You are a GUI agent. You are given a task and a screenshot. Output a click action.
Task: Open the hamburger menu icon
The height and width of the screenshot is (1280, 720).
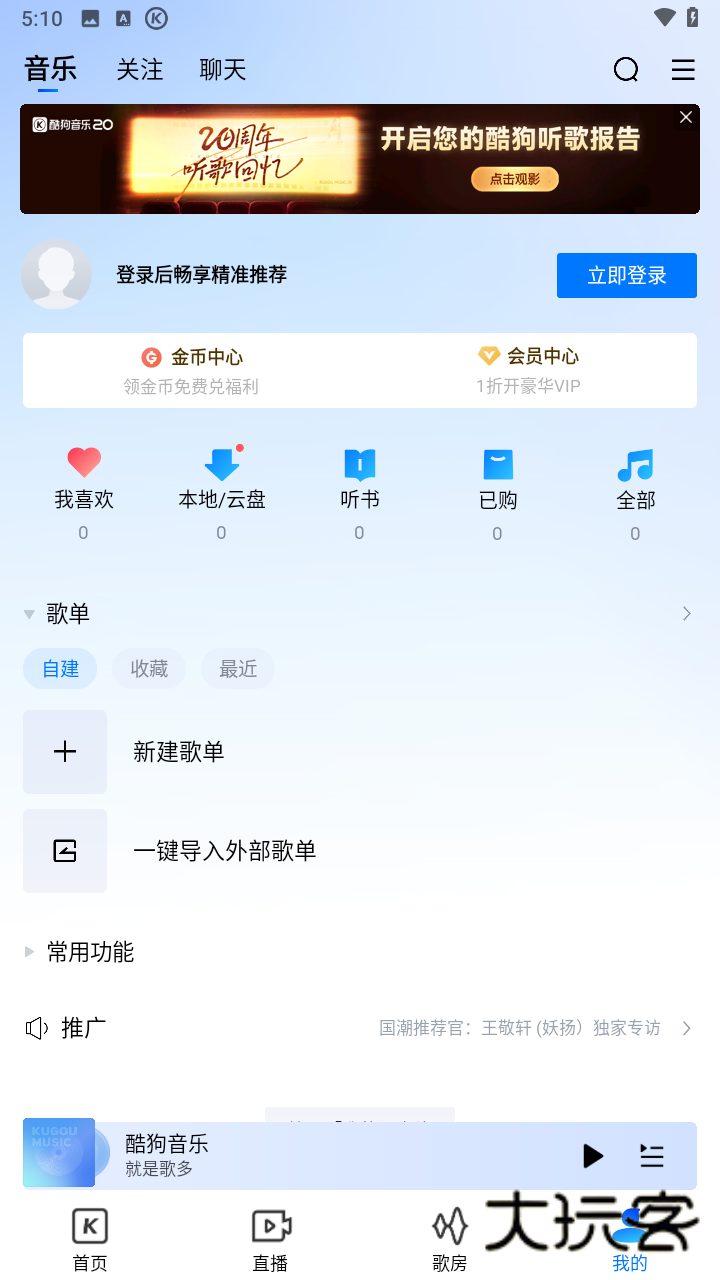(x=683, y=70)
